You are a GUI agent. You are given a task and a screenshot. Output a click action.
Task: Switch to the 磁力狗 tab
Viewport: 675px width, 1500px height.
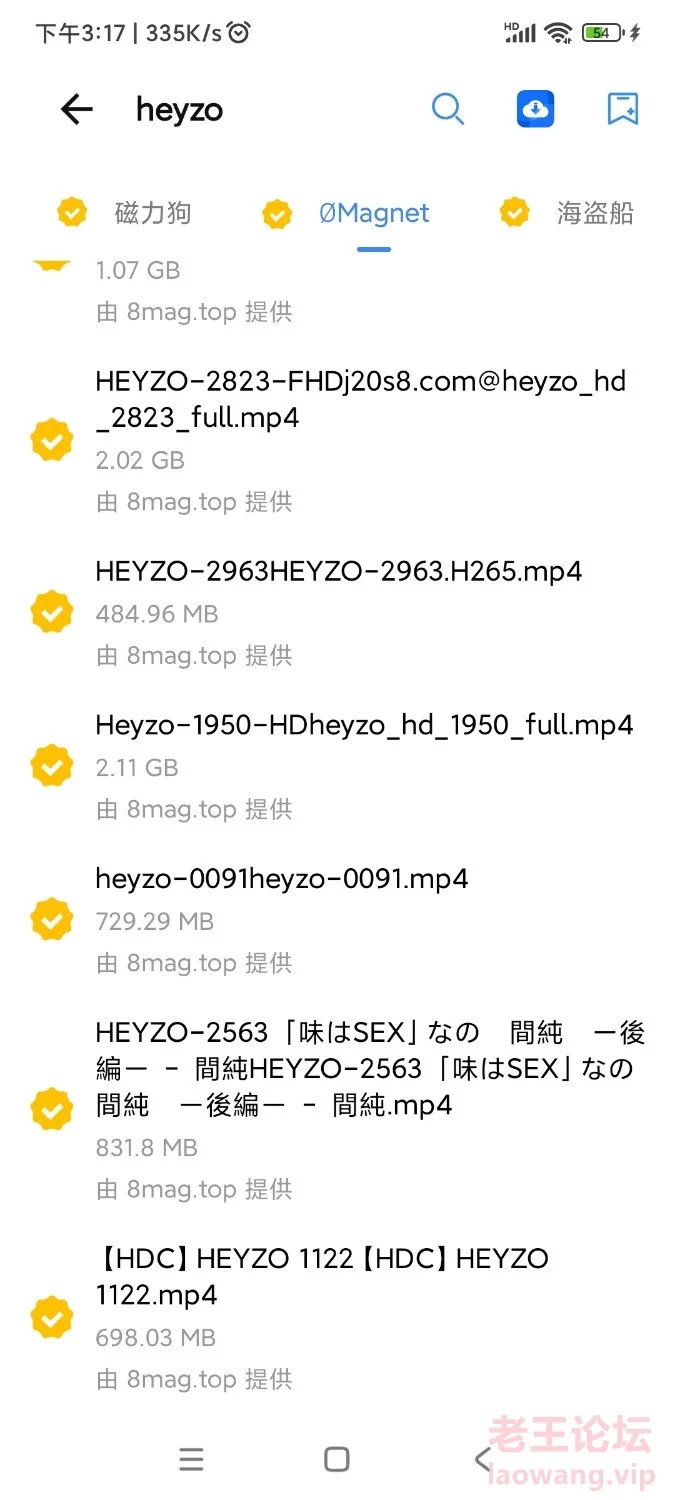124,213
